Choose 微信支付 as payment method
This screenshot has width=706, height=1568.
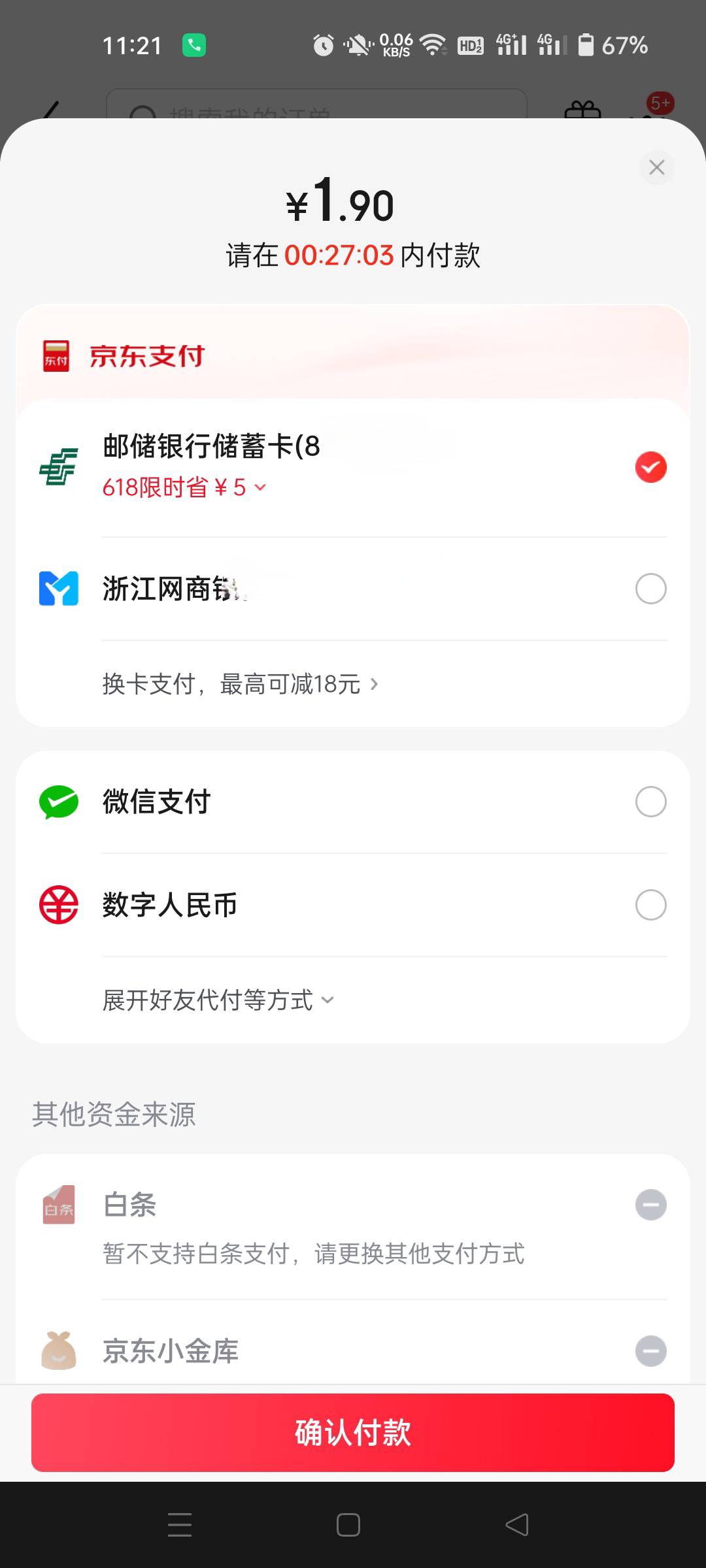tap(353, 802)
